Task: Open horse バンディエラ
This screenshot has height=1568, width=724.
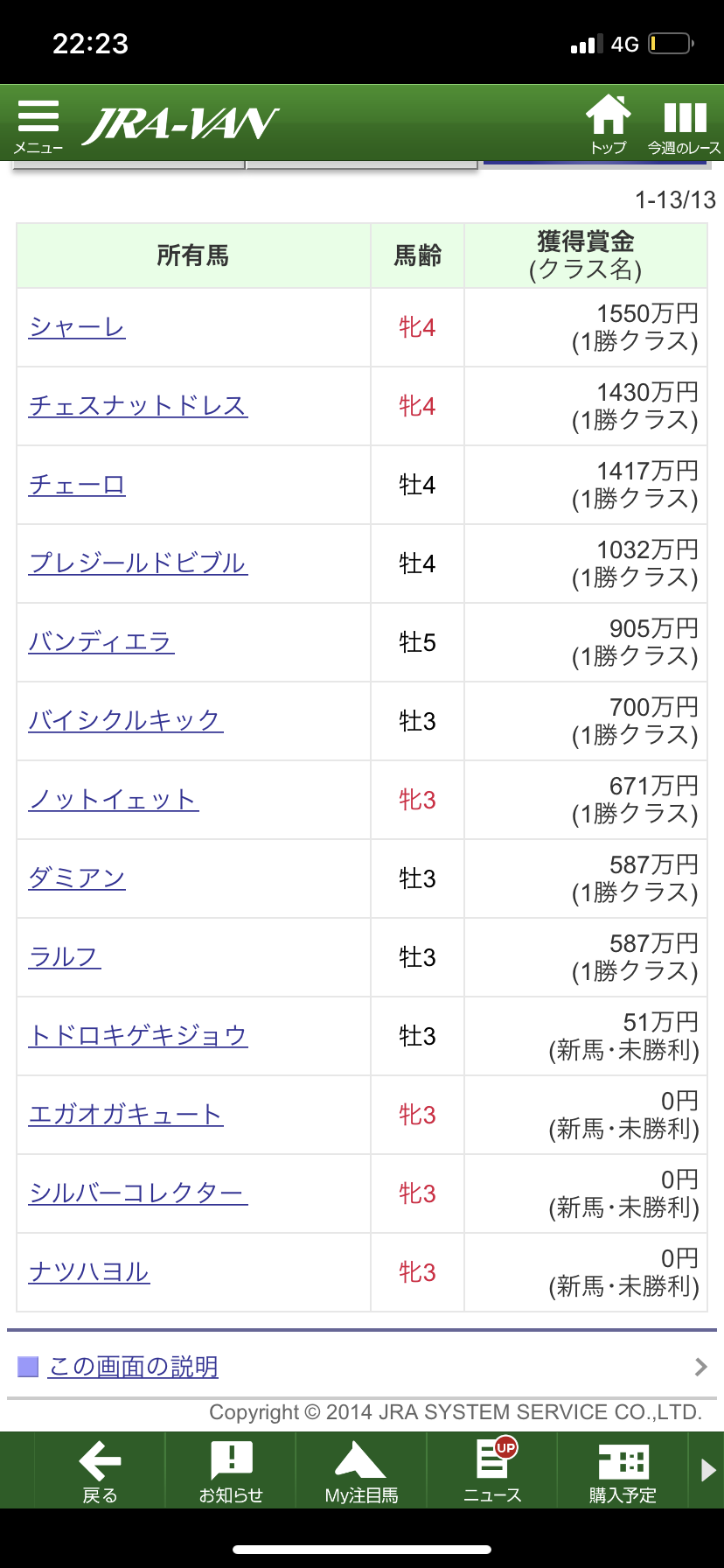Action: tap(101, 642)
